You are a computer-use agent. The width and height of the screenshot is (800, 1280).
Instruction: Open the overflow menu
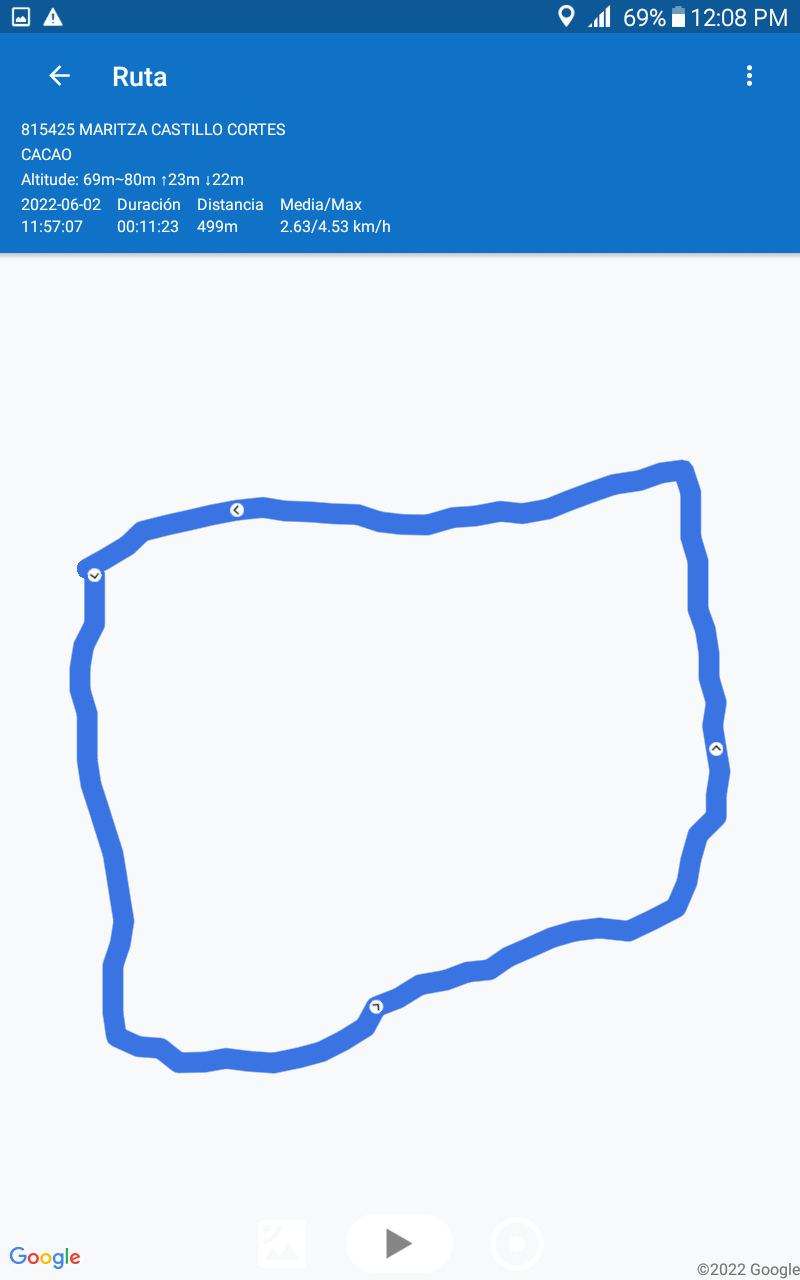tap(749, 76)
